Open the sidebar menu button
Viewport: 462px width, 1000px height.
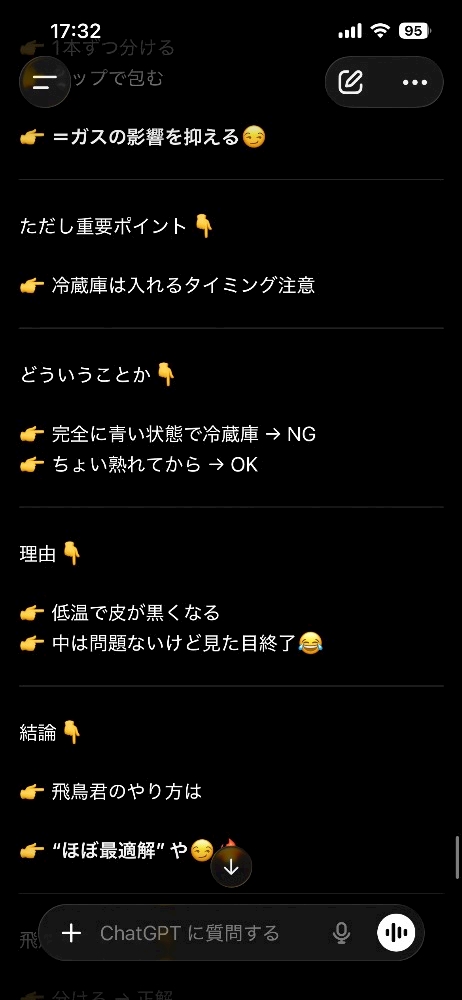click(44, 82)
